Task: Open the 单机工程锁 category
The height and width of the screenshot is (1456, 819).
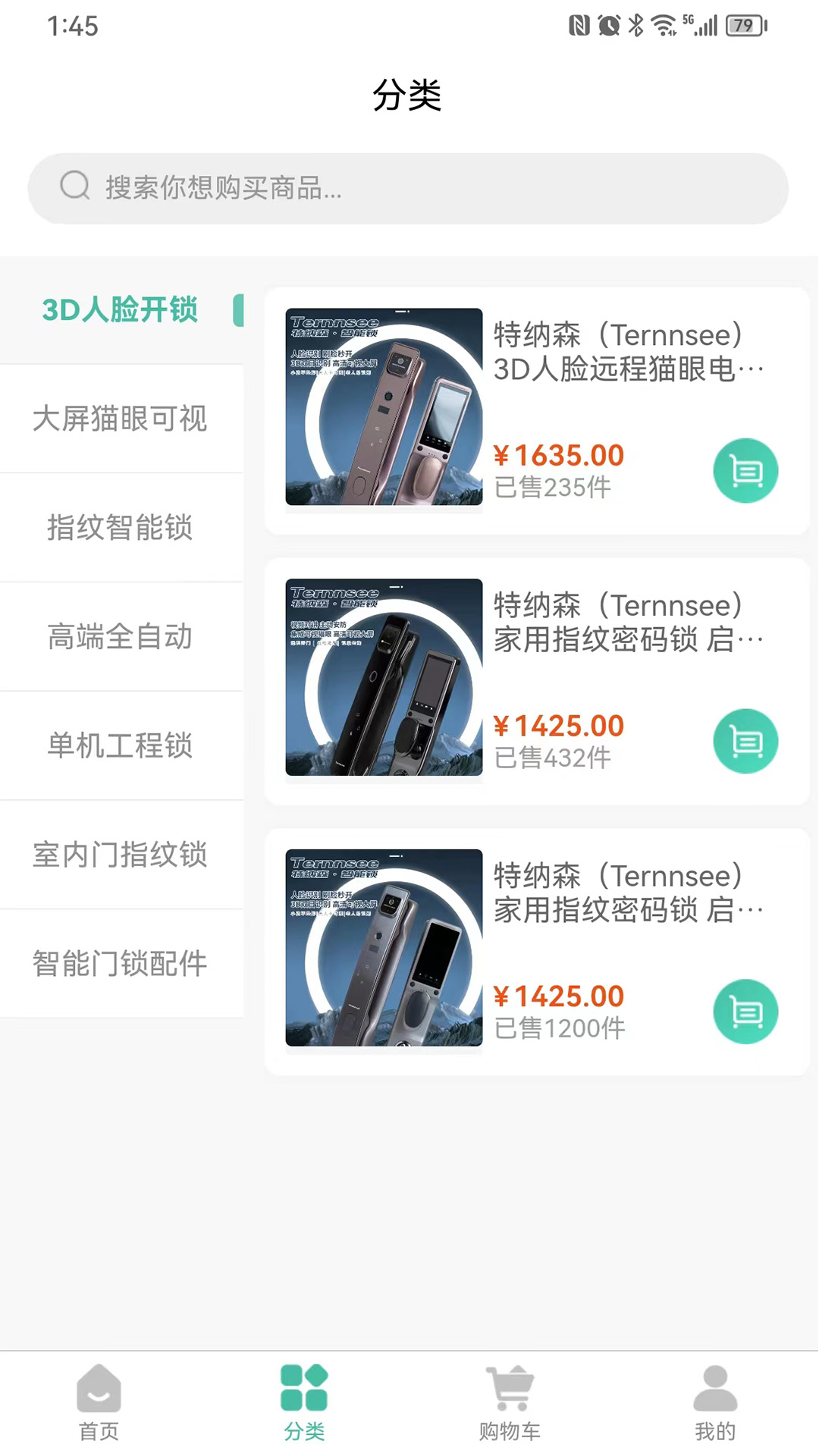Action: (x=121, y=746)
